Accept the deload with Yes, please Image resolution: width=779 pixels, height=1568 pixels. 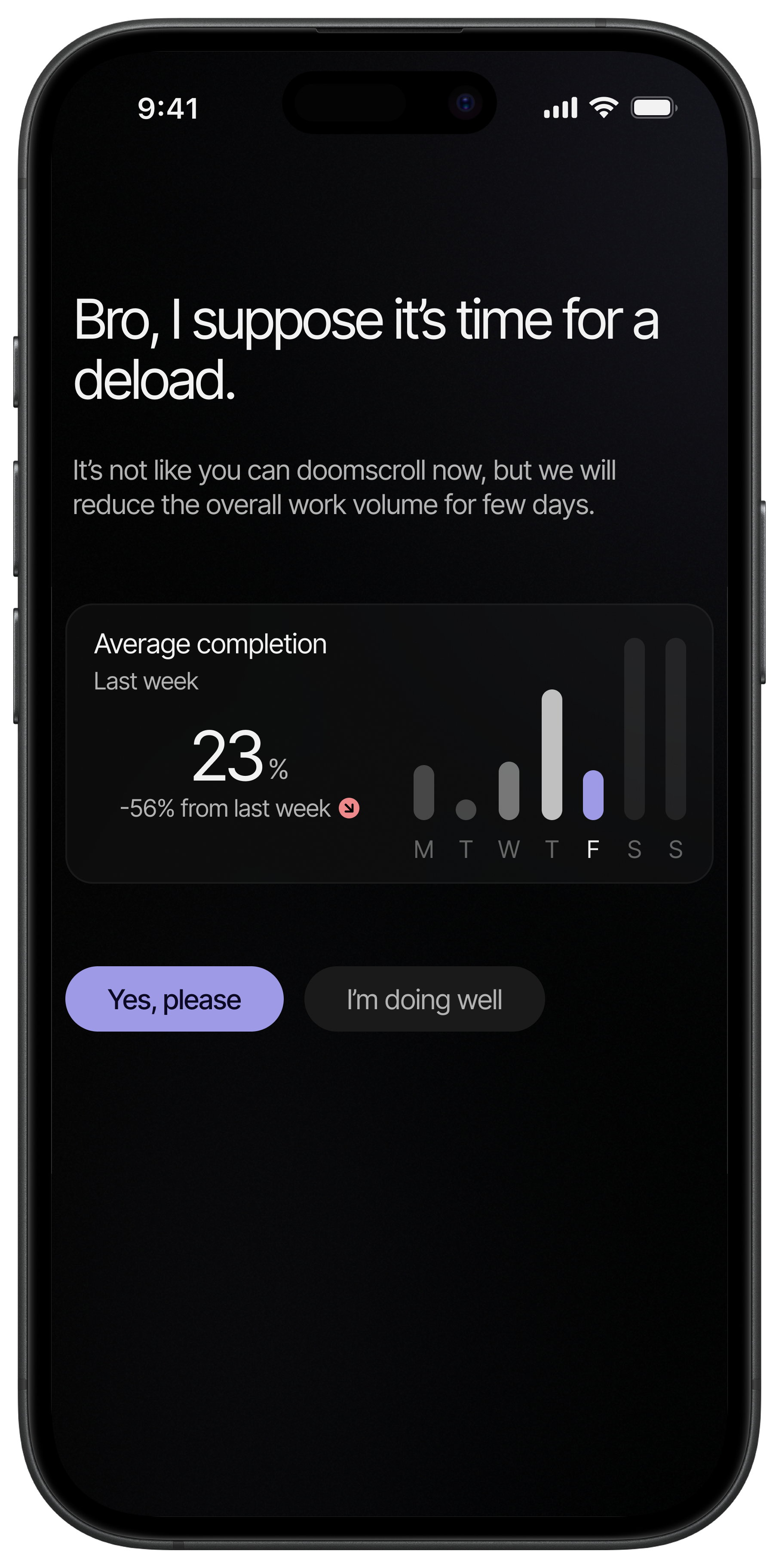click(174, 999)
